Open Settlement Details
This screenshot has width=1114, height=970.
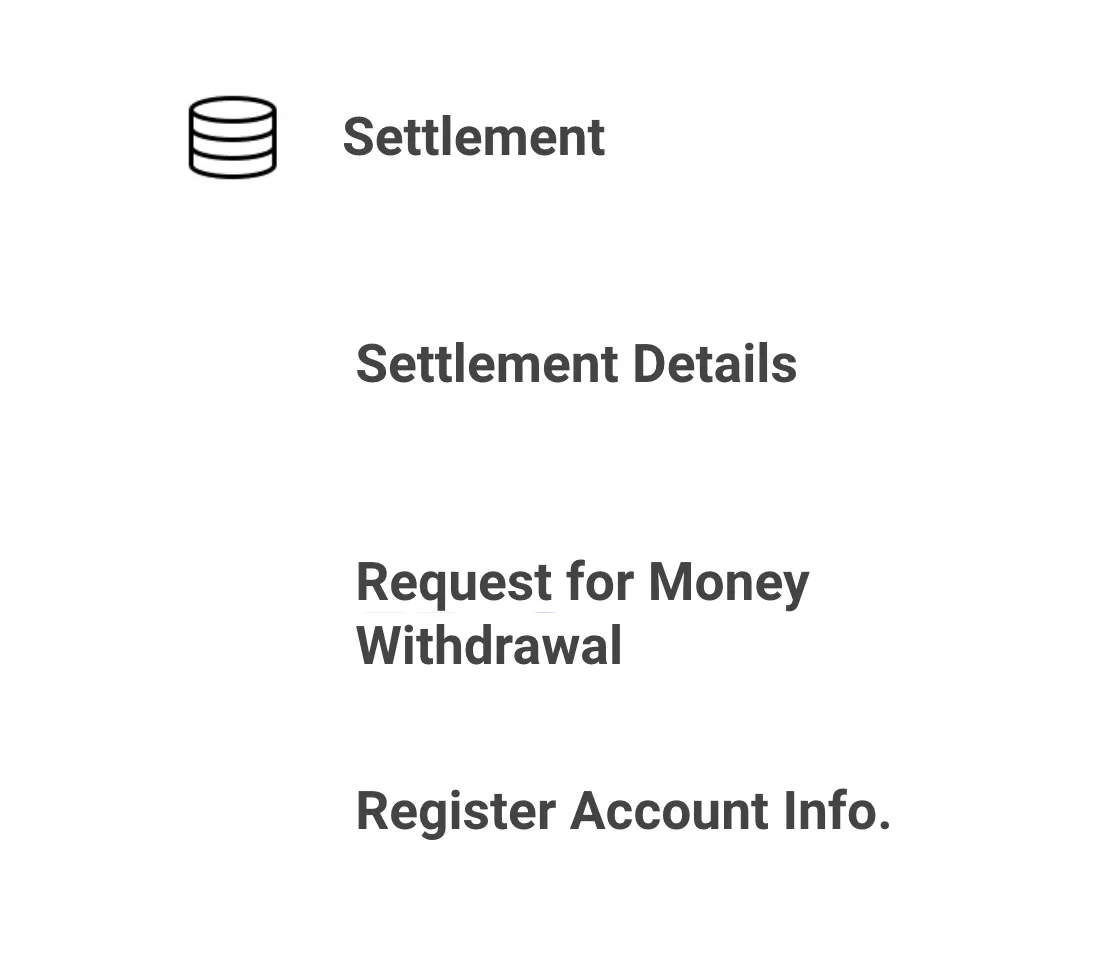(x=576, y=364)
